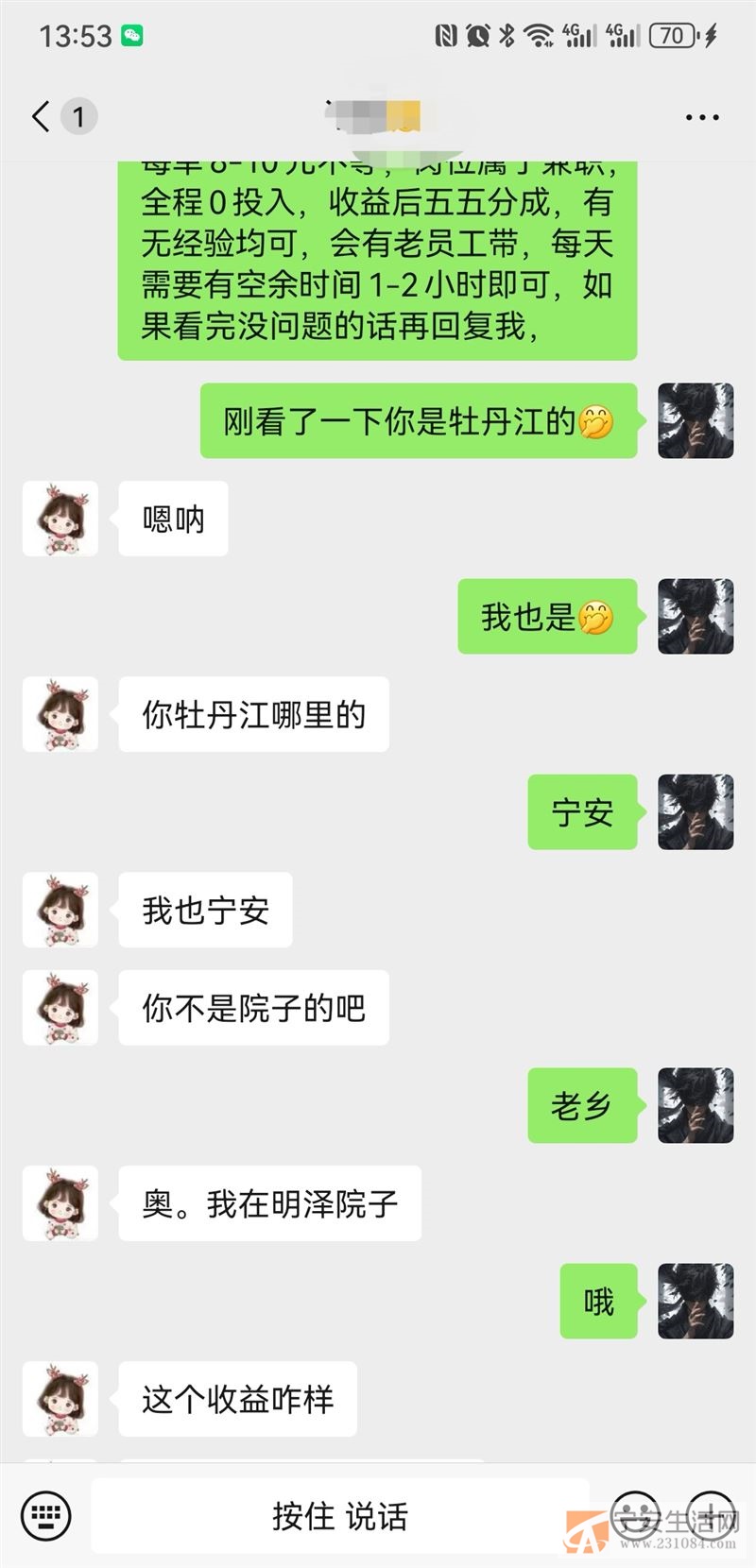Tap my avatar beside 宁安 message
The height and width of the screenshot is (1568, 756).
(696, 812)
